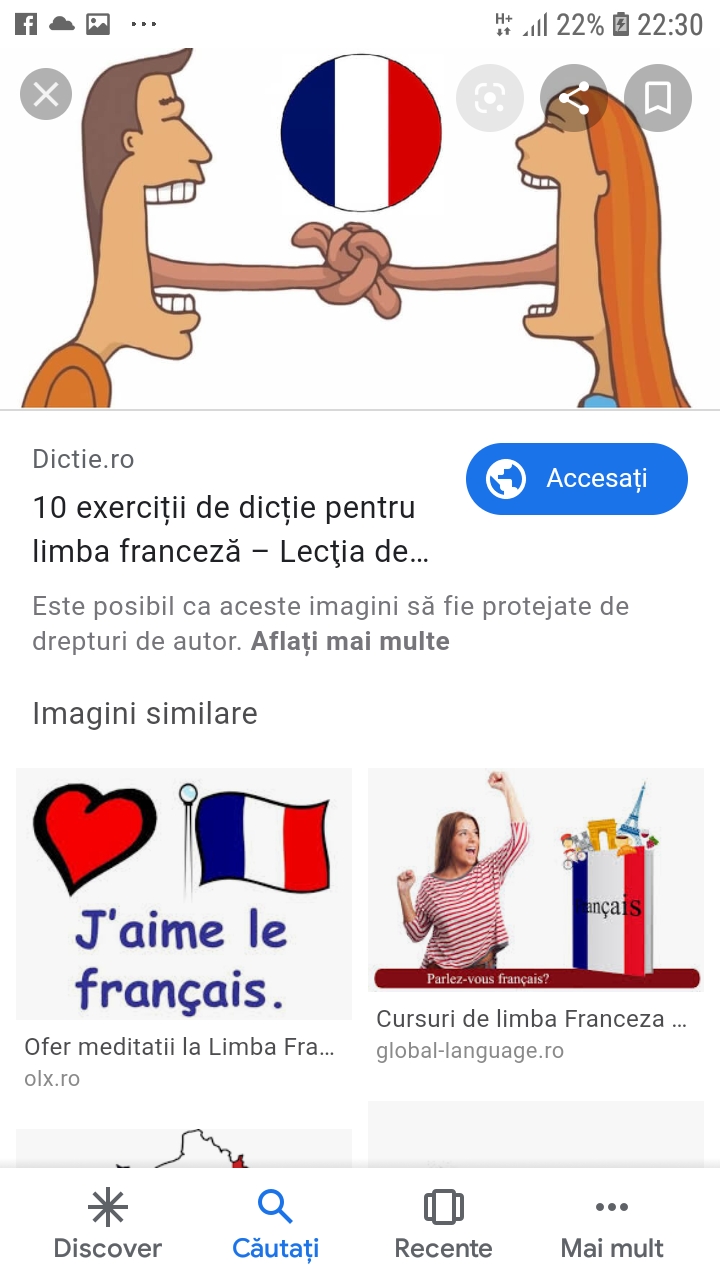Open the Mai mult menu tab
This screenshot has width=720, height=1280.
click(x=612, y=1224)
